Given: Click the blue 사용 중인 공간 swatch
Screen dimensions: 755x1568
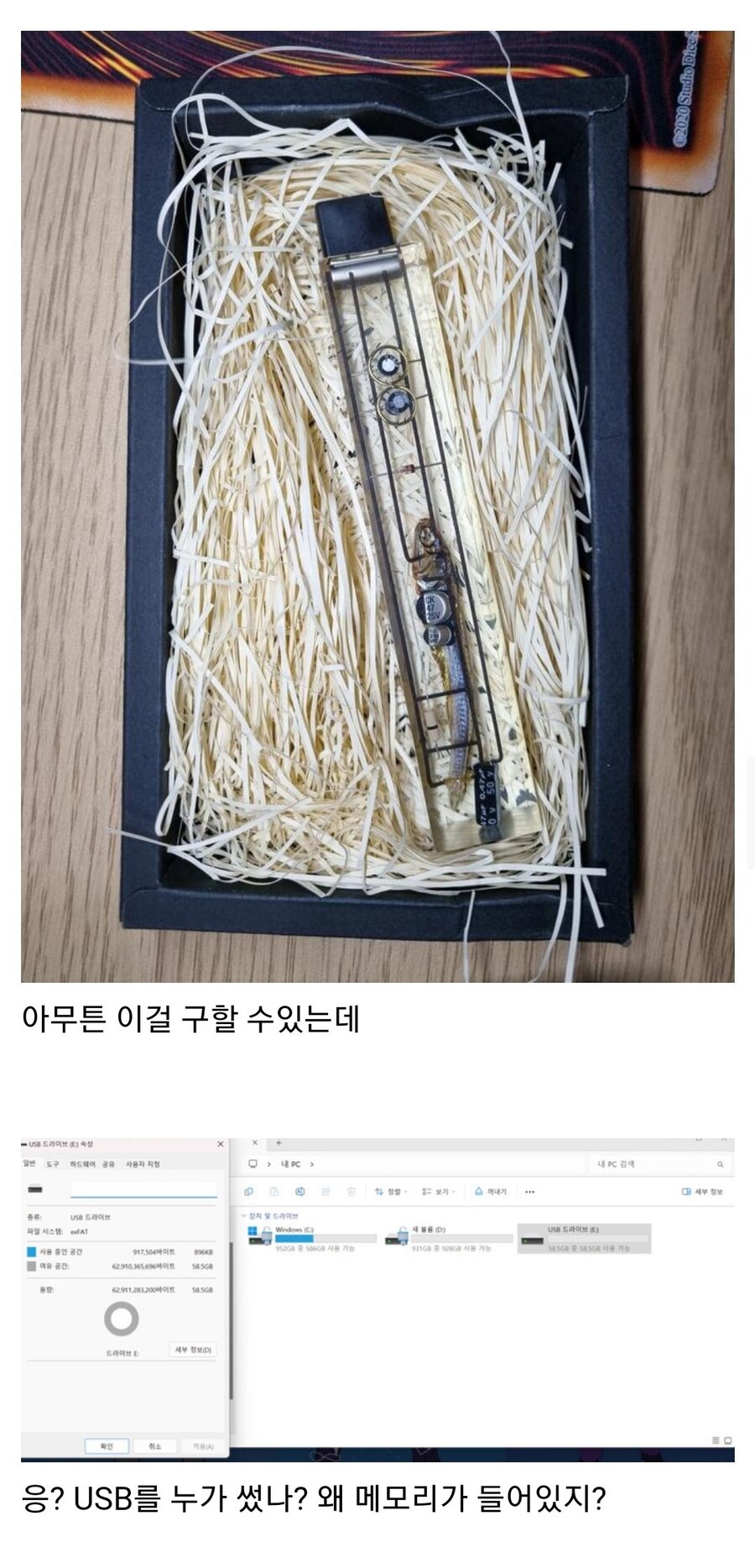Looking at the screenshot, I should click(32, 1251).
